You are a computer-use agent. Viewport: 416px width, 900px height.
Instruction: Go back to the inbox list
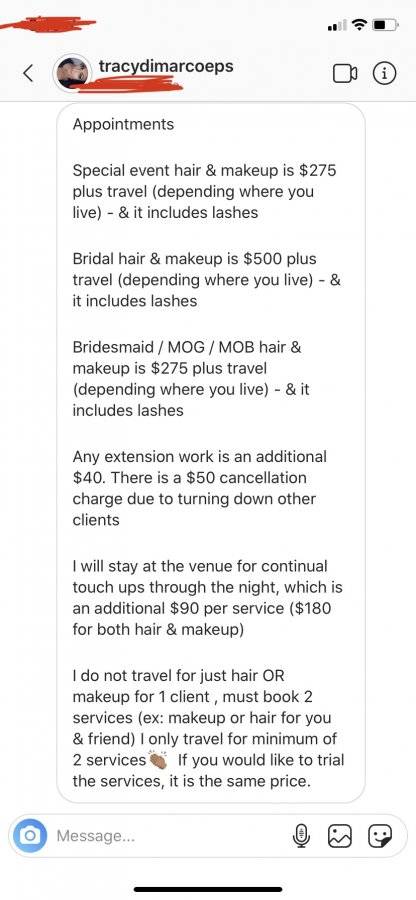(29, 73)
